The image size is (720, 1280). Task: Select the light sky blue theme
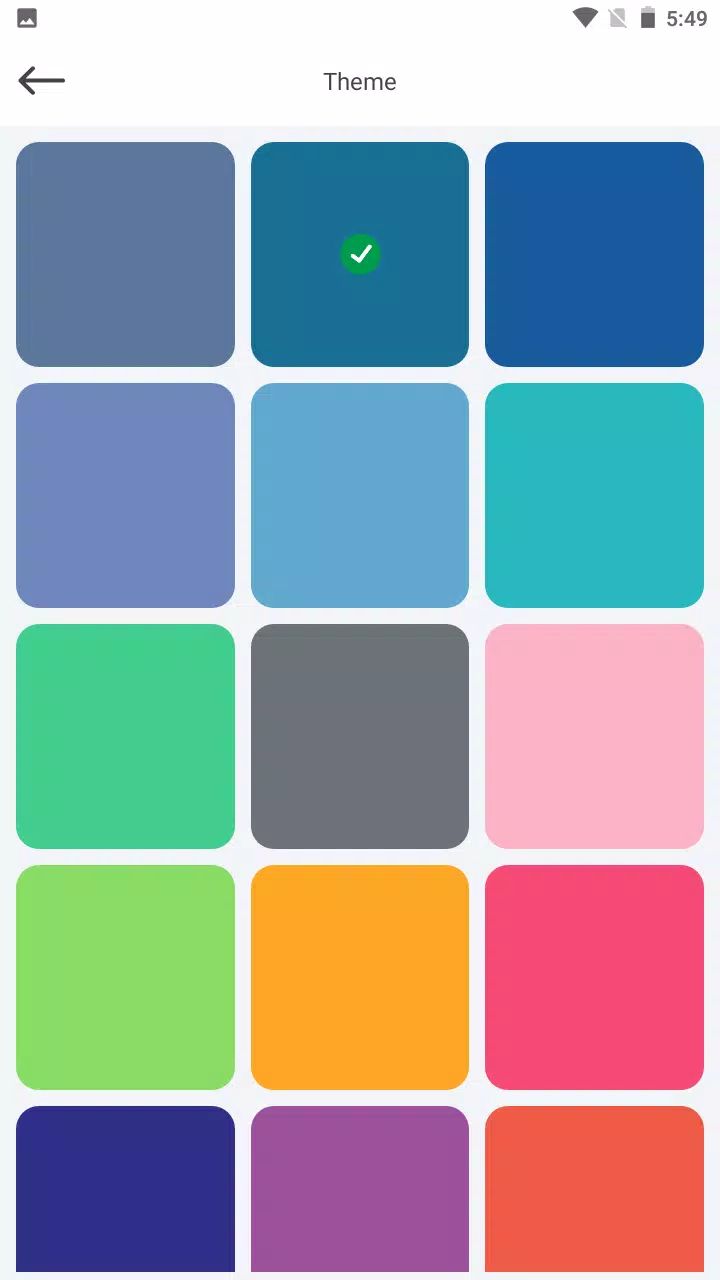point(360,495)
